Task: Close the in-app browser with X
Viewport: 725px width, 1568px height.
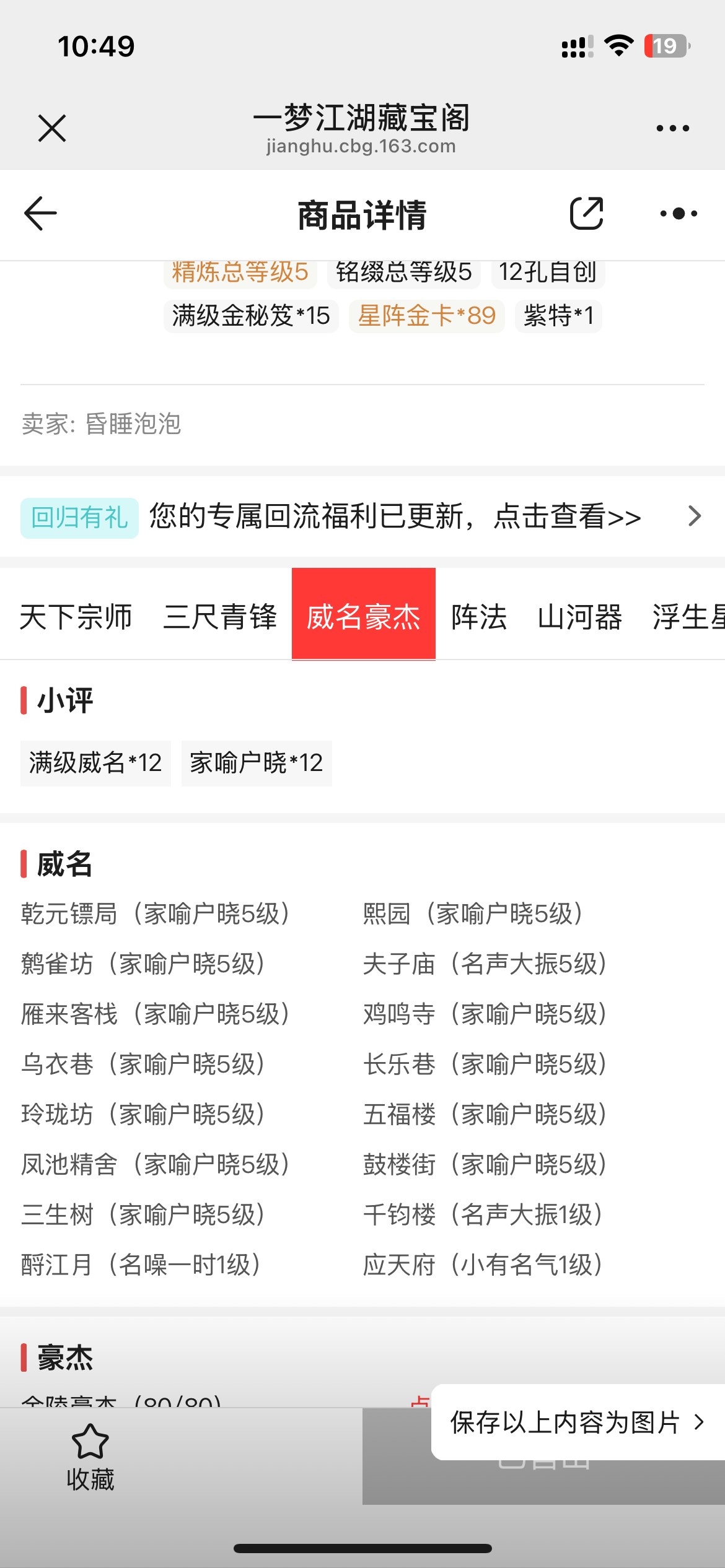Action: 52,128
